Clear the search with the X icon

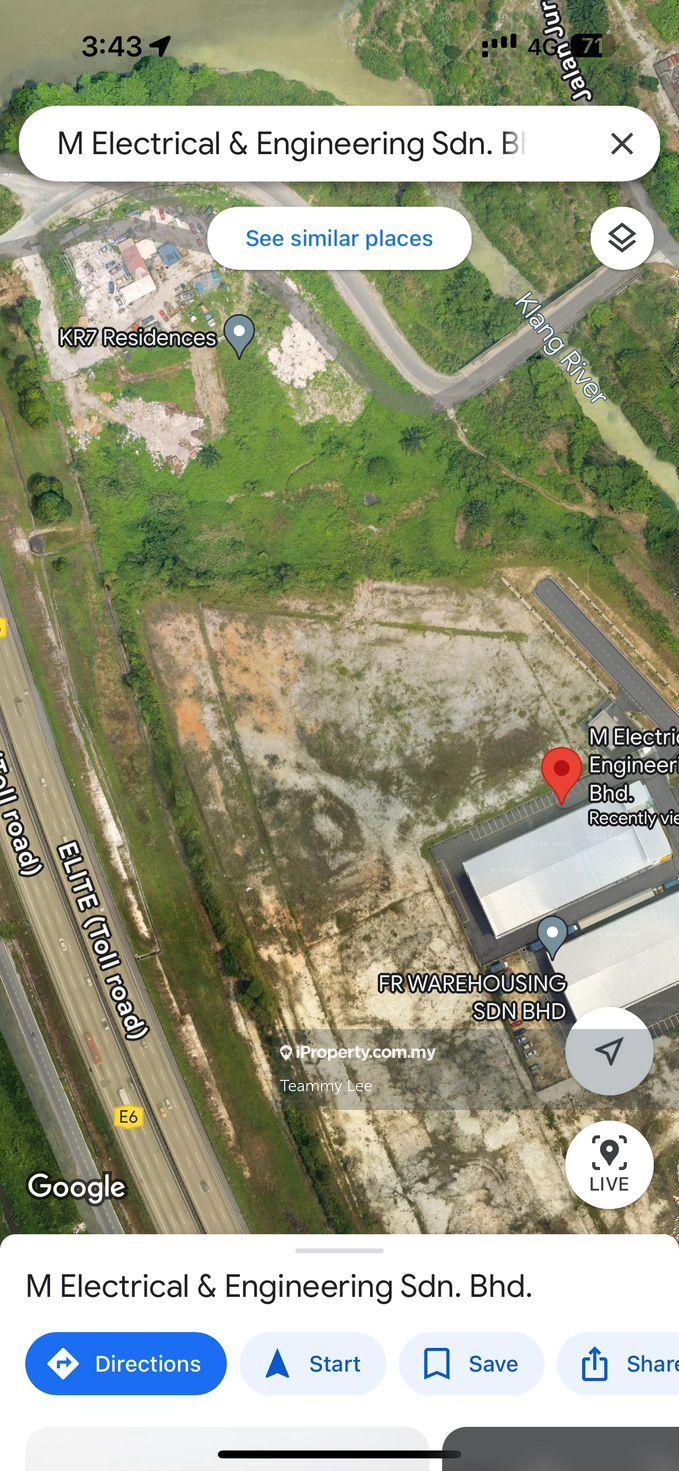(622, 144)
